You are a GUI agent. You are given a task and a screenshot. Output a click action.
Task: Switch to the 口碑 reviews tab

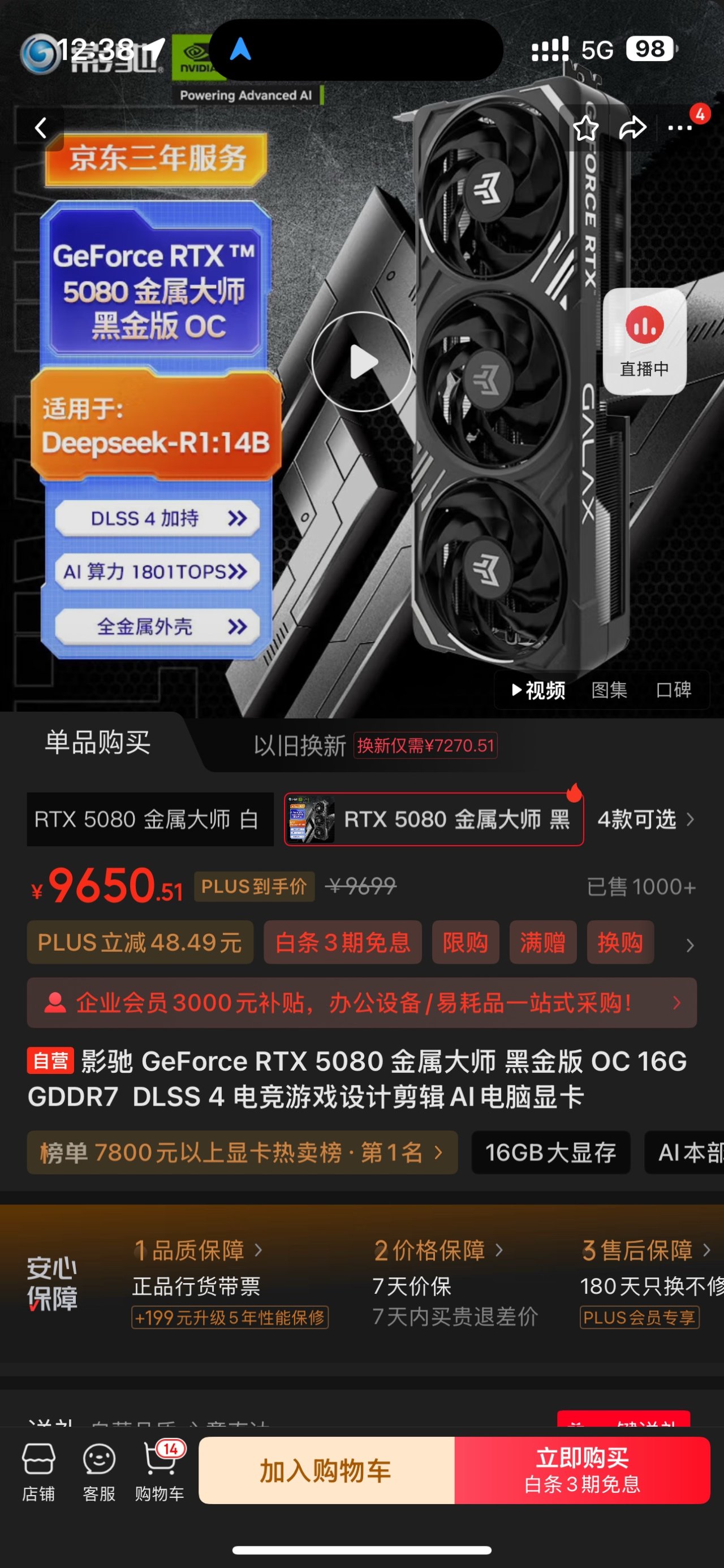point(674,690)
